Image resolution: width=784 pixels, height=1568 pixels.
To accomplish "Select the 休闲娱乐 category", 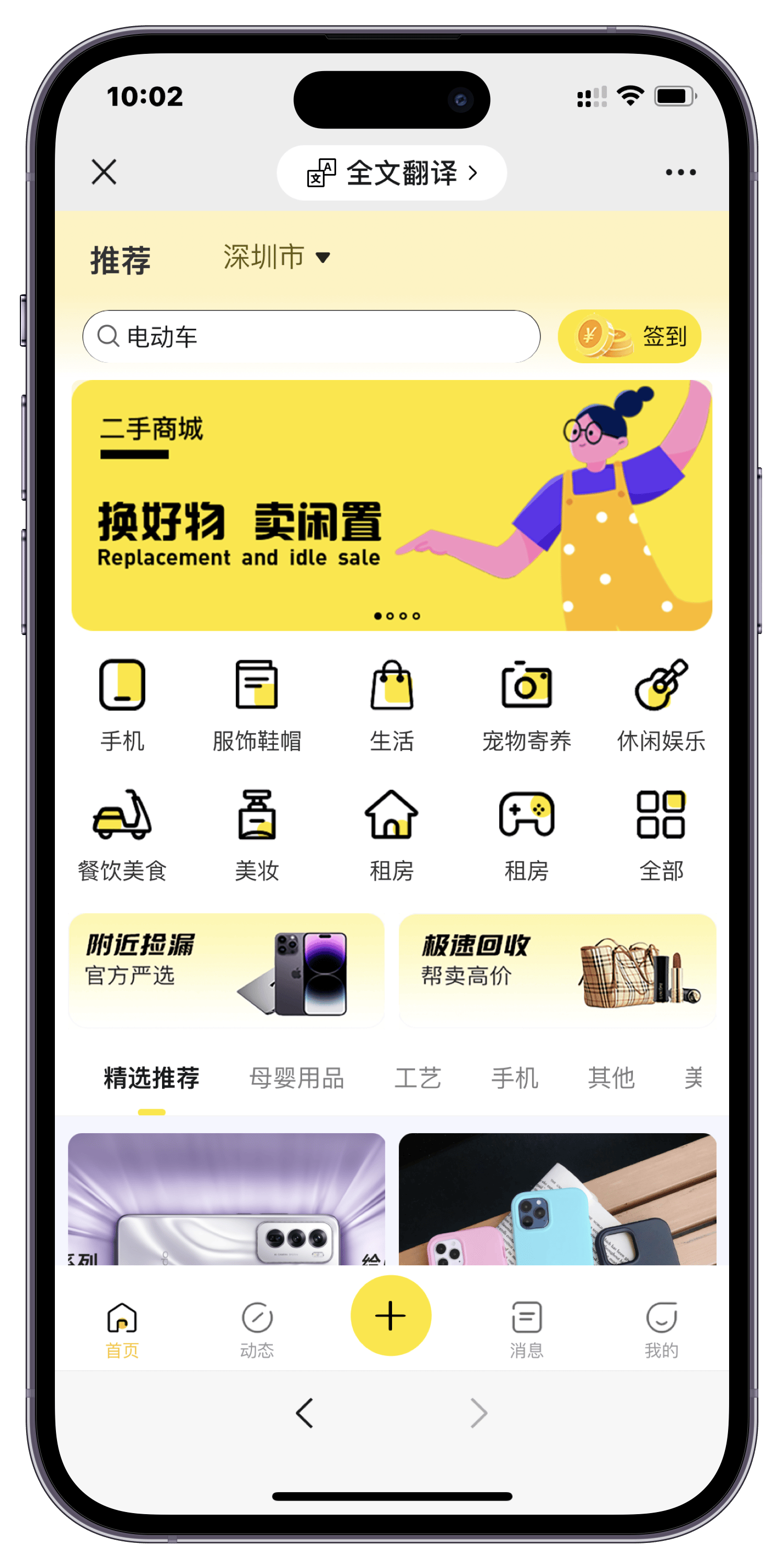I will (661, 705).
